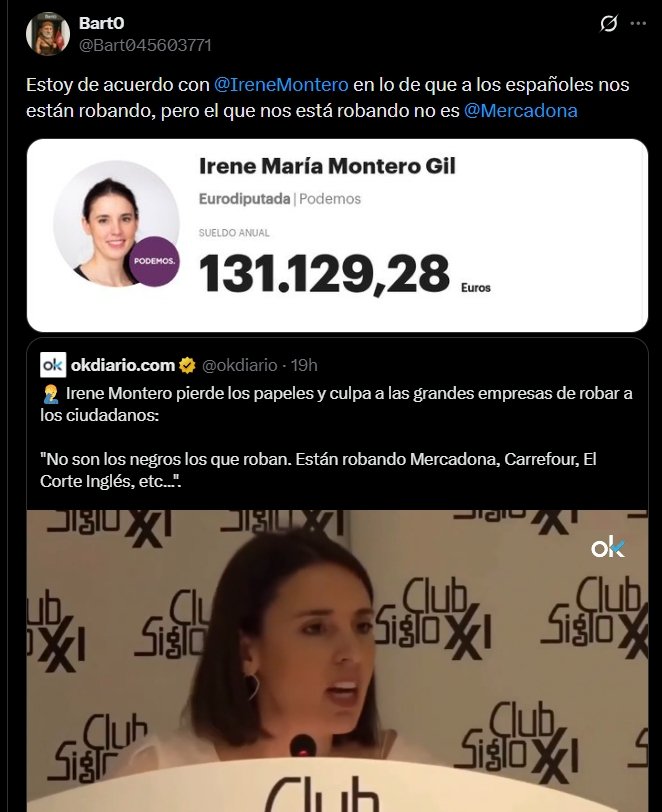Play the quoted Club Siglo XXI video

point(337,660)
